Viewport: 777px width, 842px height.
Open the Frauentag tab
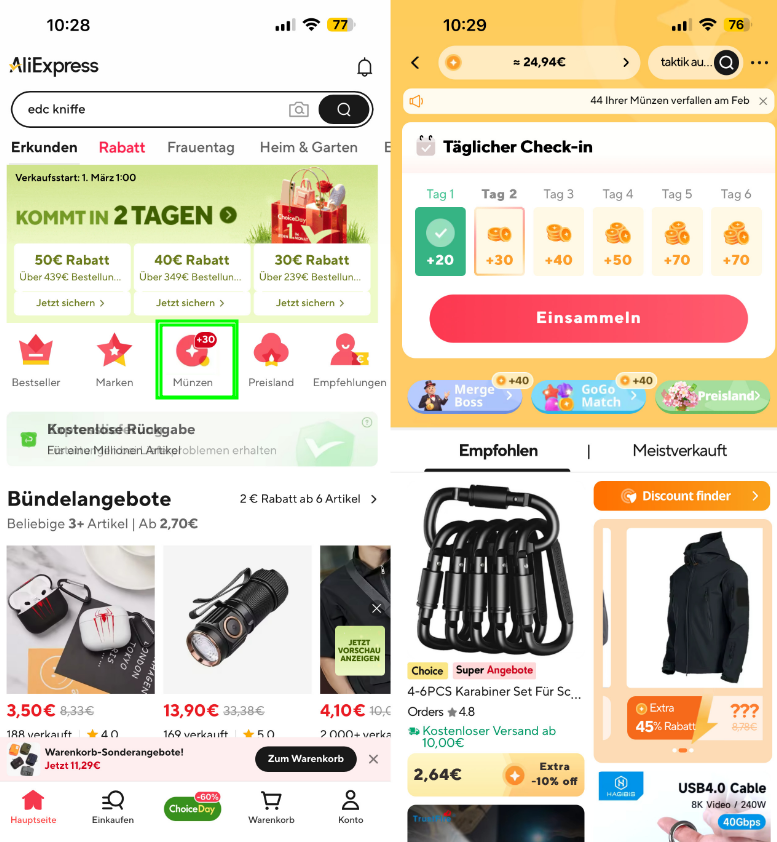tap(201, 147)
